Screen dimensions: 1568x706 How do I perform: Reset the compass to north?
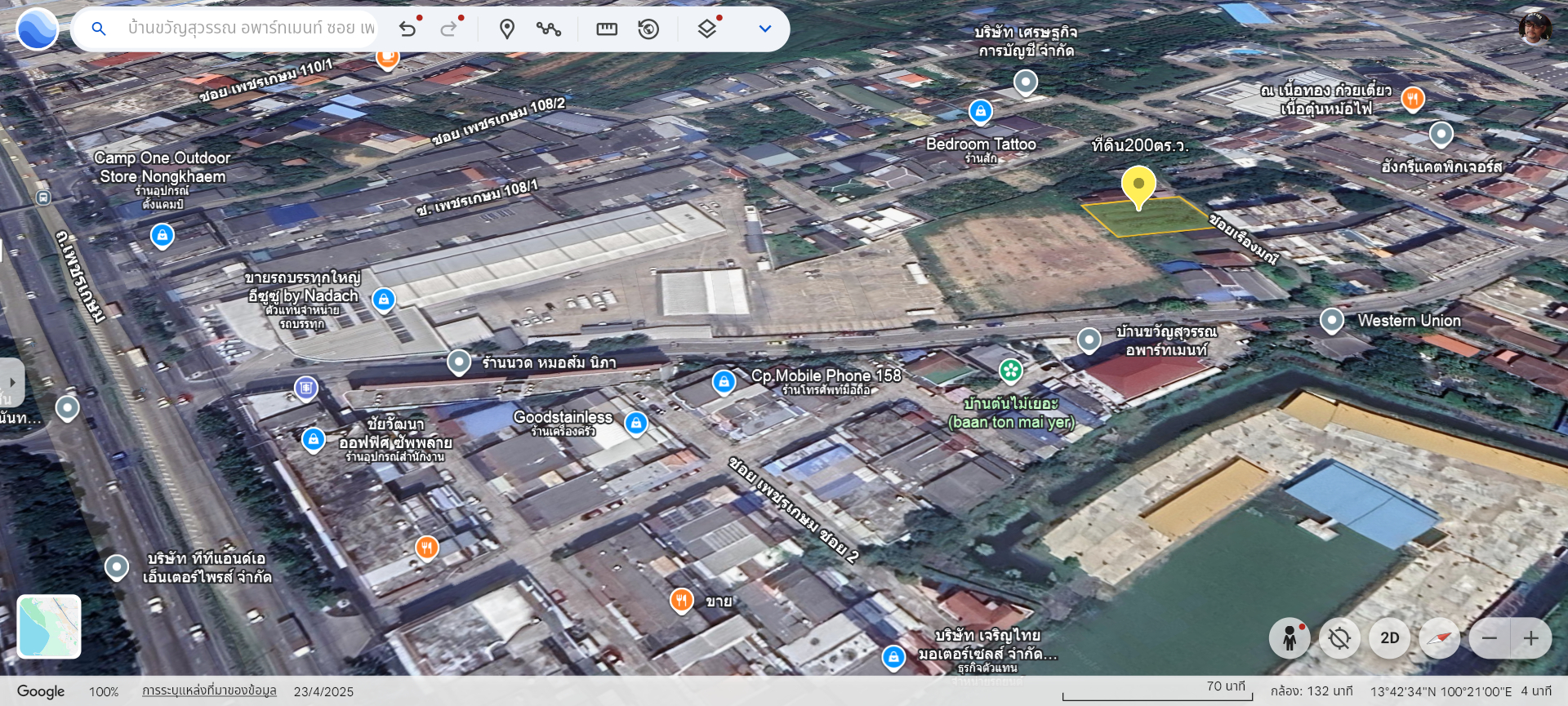point(1439,638)
